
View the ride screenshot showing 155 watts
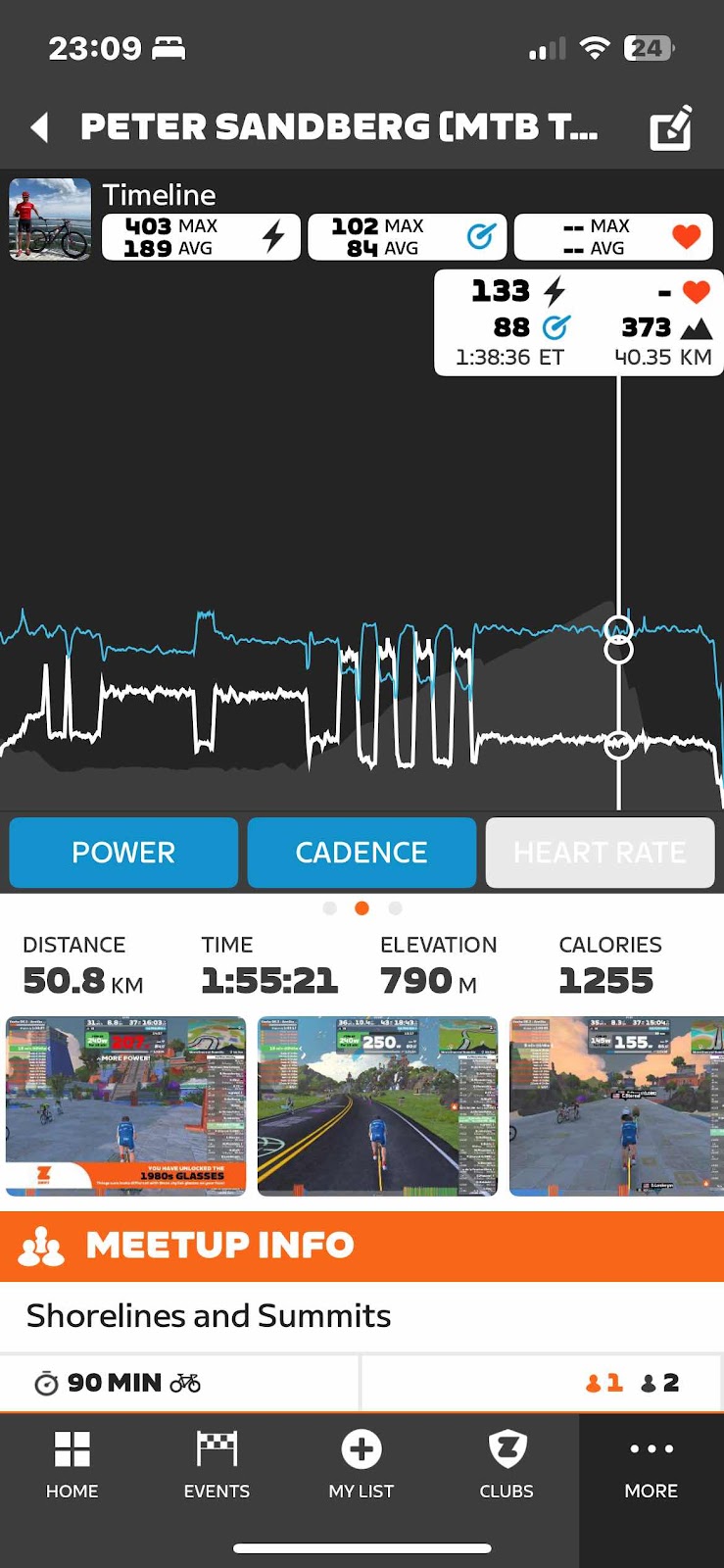[616, 1105]
